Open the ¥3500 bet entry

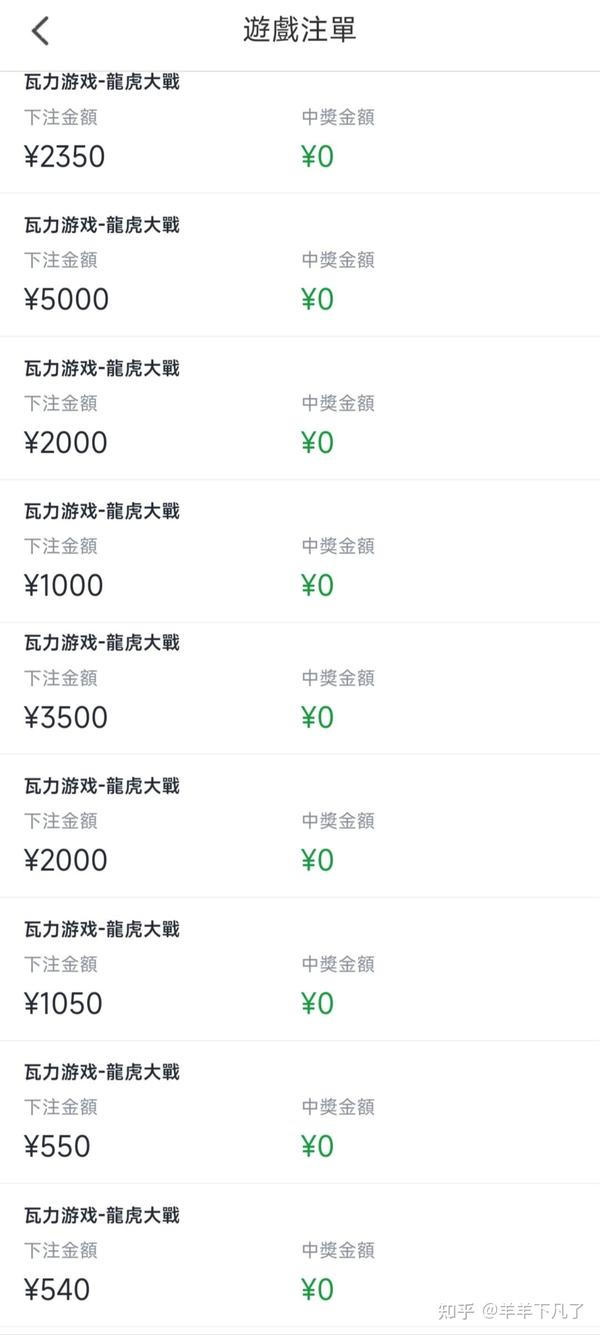click(x=300, y=688)
